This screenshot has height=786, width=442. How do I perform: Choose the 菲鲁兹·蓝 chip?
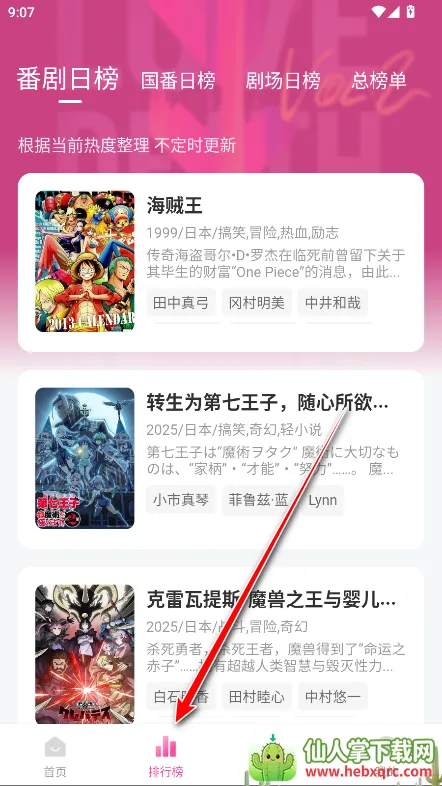(x=259, y=500)
